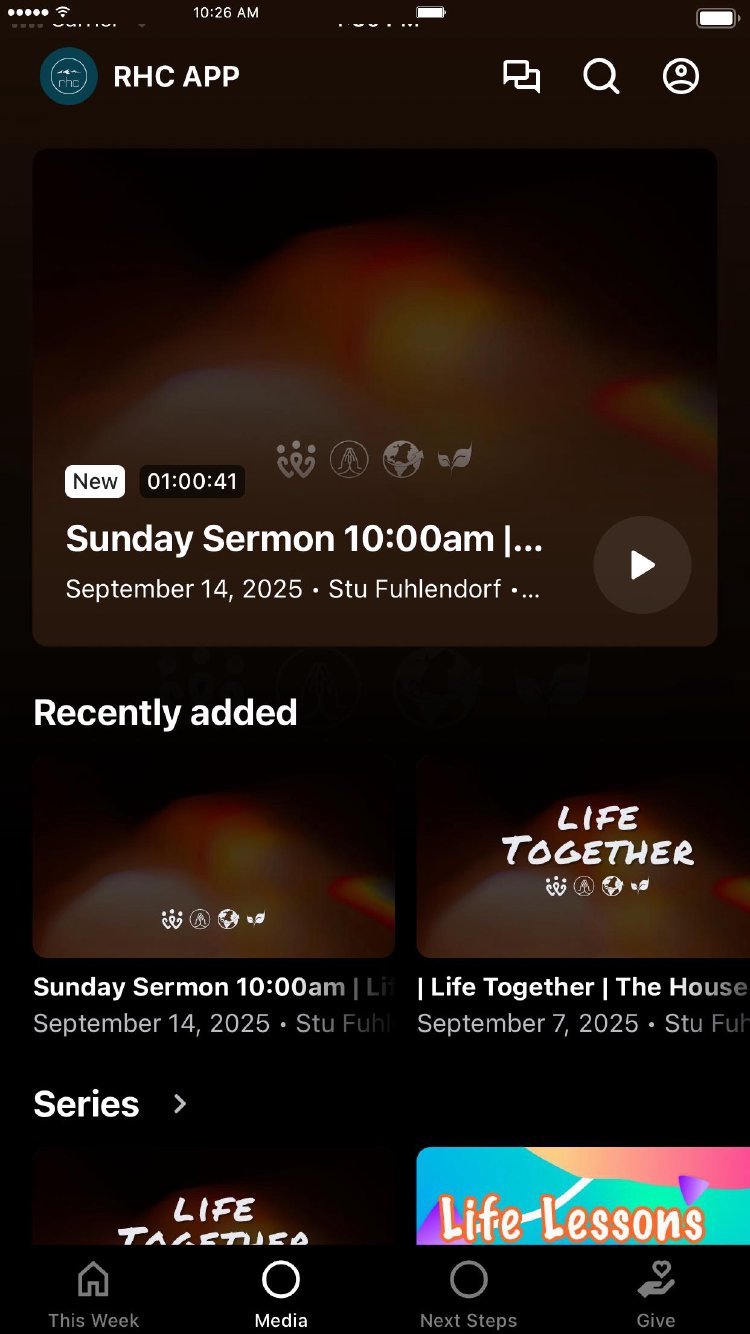750x1334 pixels.
Task: Select the Media tab
Action: [281, 1294]
